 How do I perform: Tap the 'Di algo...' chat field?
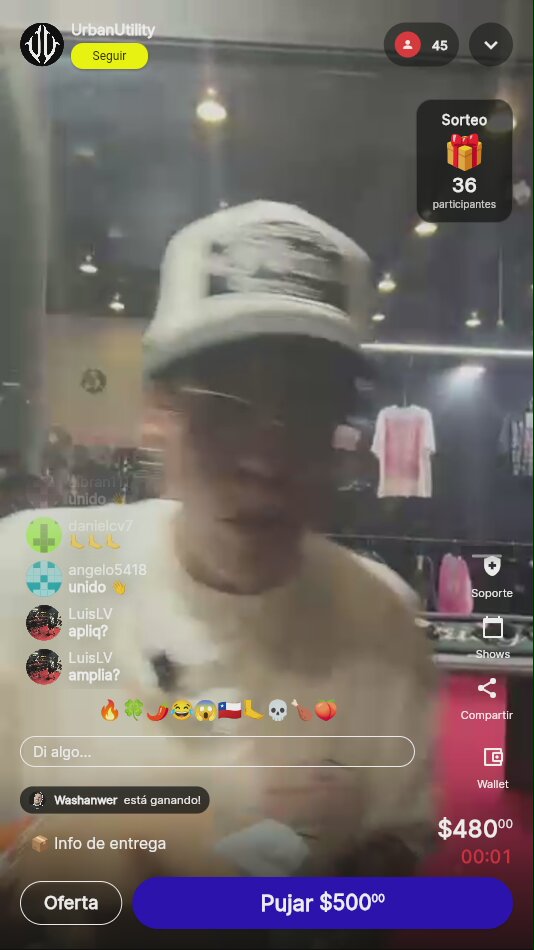[217, 751]
